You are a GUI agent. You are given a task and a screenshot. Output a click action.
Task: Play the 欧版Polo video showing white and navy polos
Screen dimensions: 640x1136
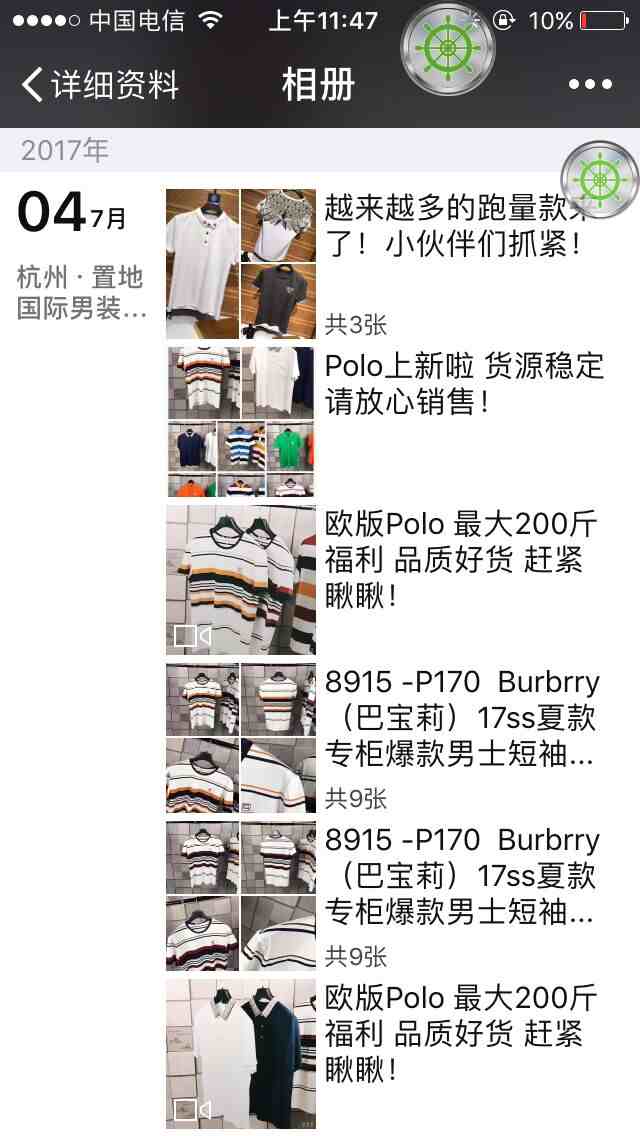(x=240, y=1053)
